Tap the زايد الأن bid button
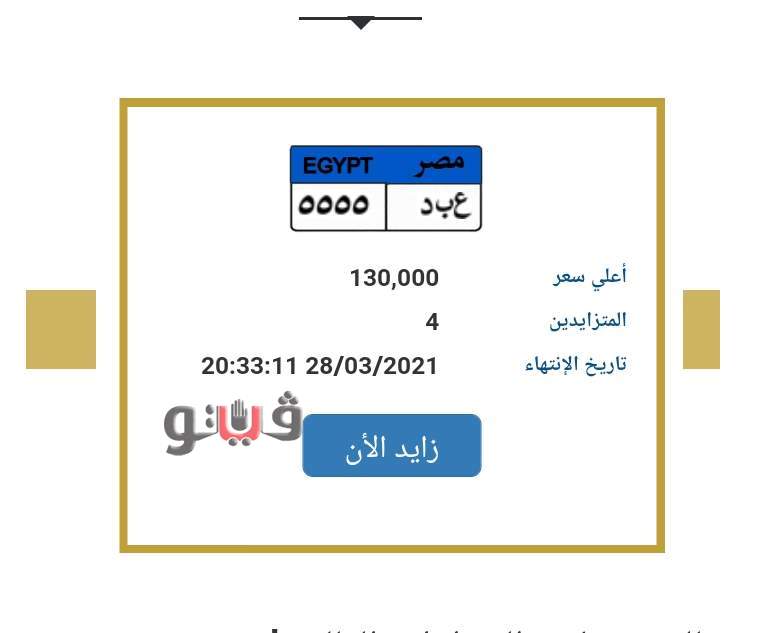This screenshot has height=633, width=779. (x=391, y=446)
